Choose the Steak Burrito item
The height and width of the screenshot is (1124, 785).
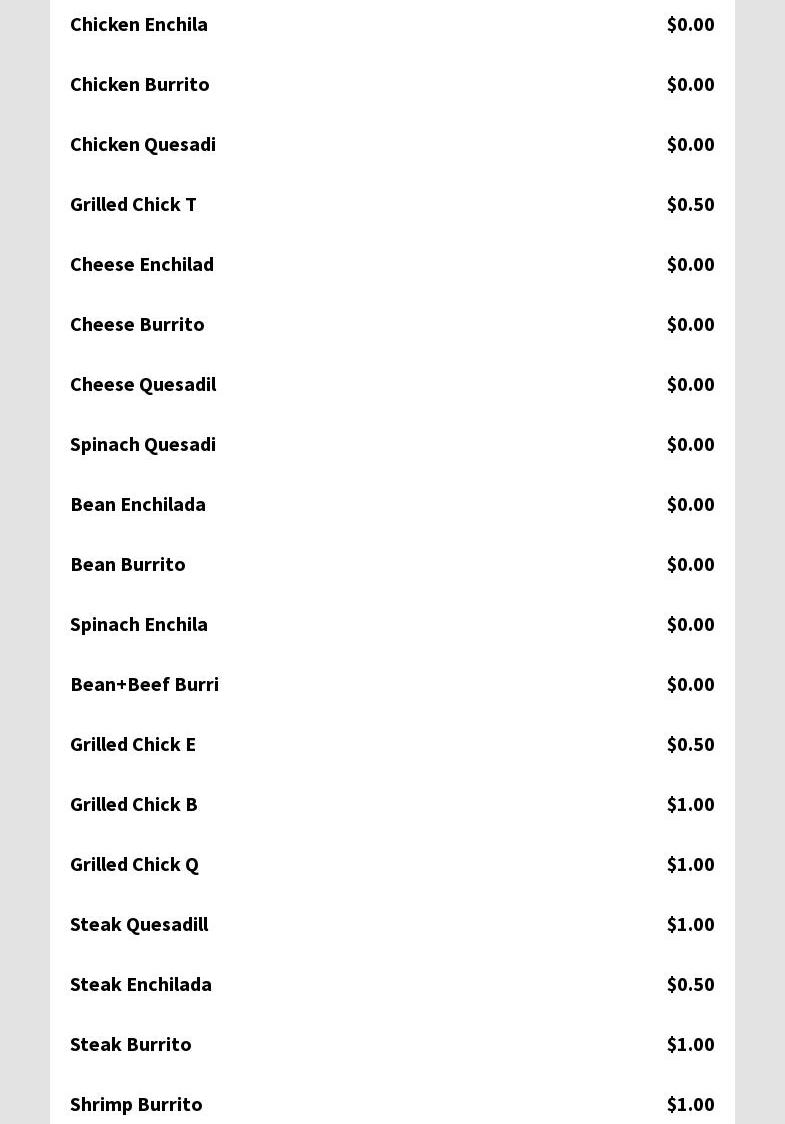click(x=131, y=1044)
